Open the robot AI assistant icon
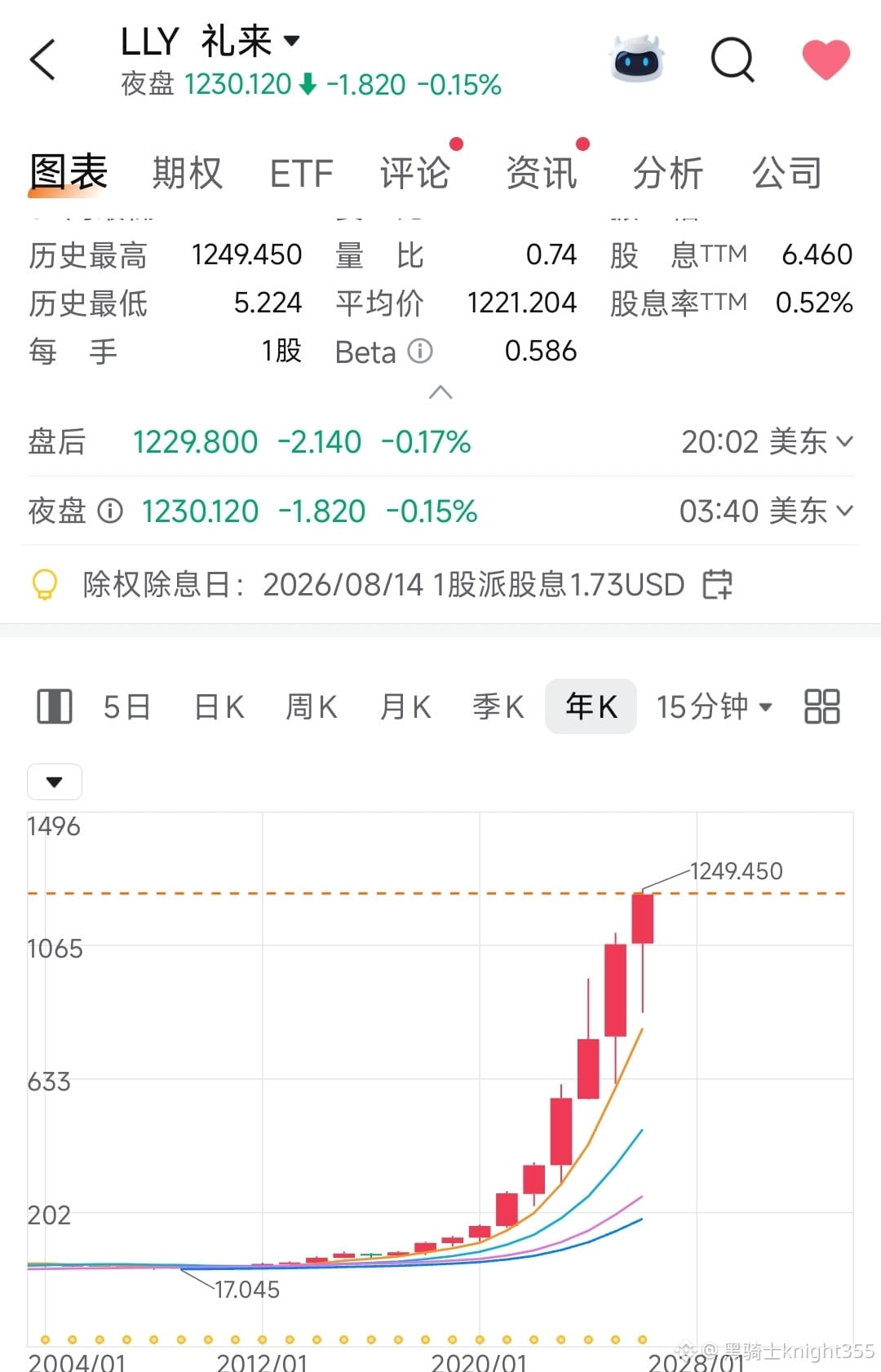Screen dimensions: 881x1372 (x=637, y=59)
